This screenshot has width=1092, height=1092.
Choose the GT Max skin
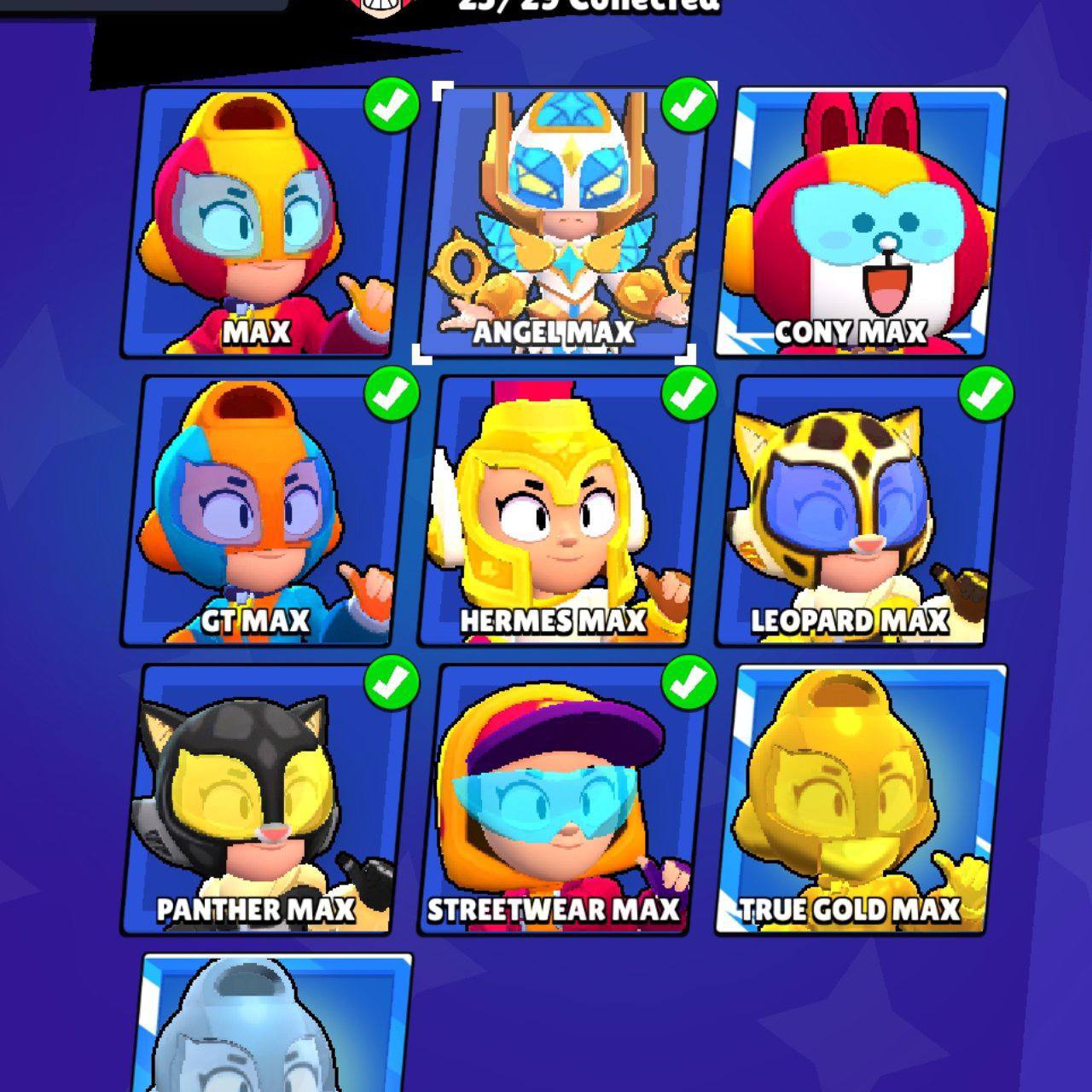pos(264,512)
